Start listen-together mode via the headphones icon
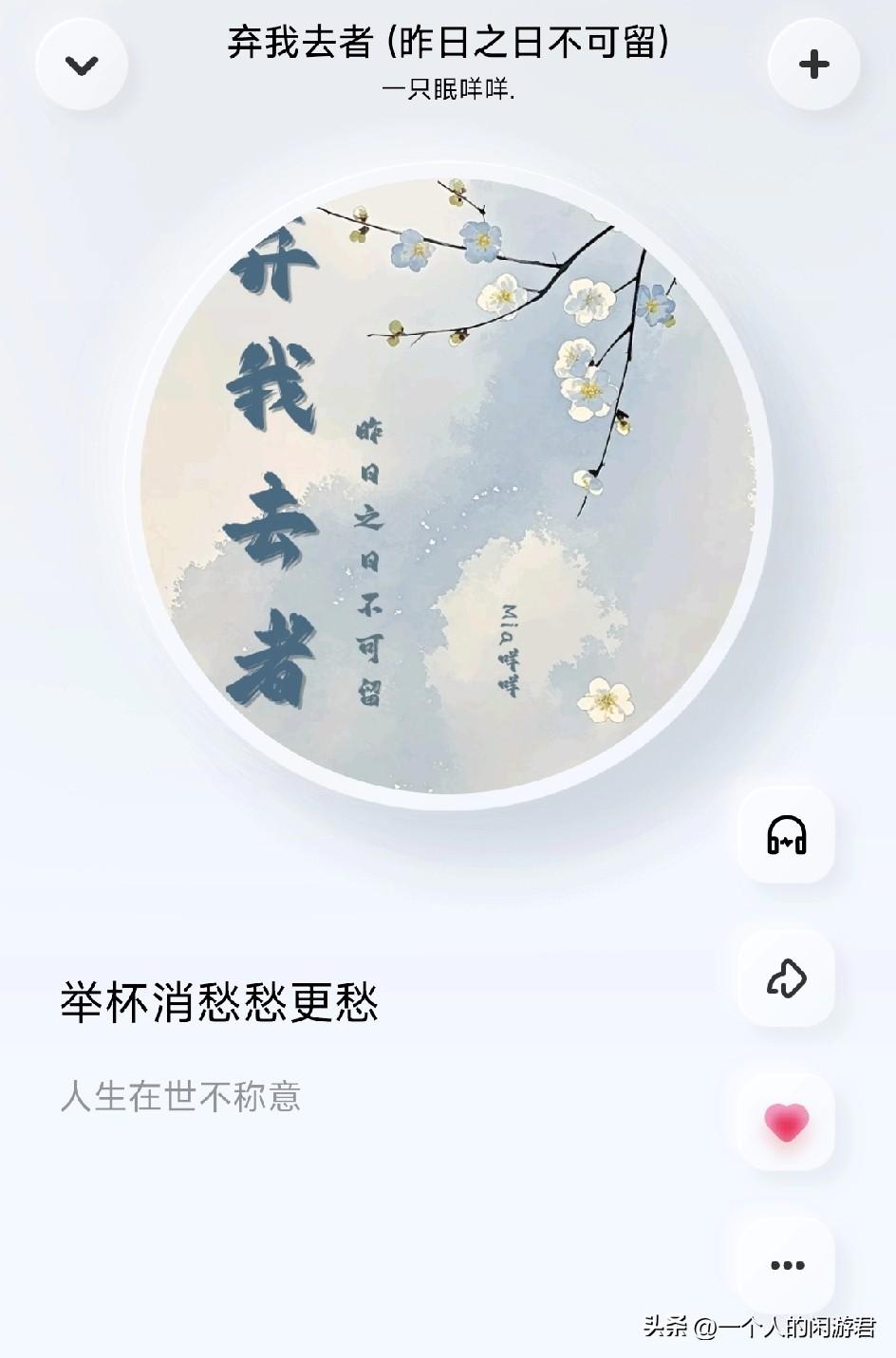 pos(786,840)
